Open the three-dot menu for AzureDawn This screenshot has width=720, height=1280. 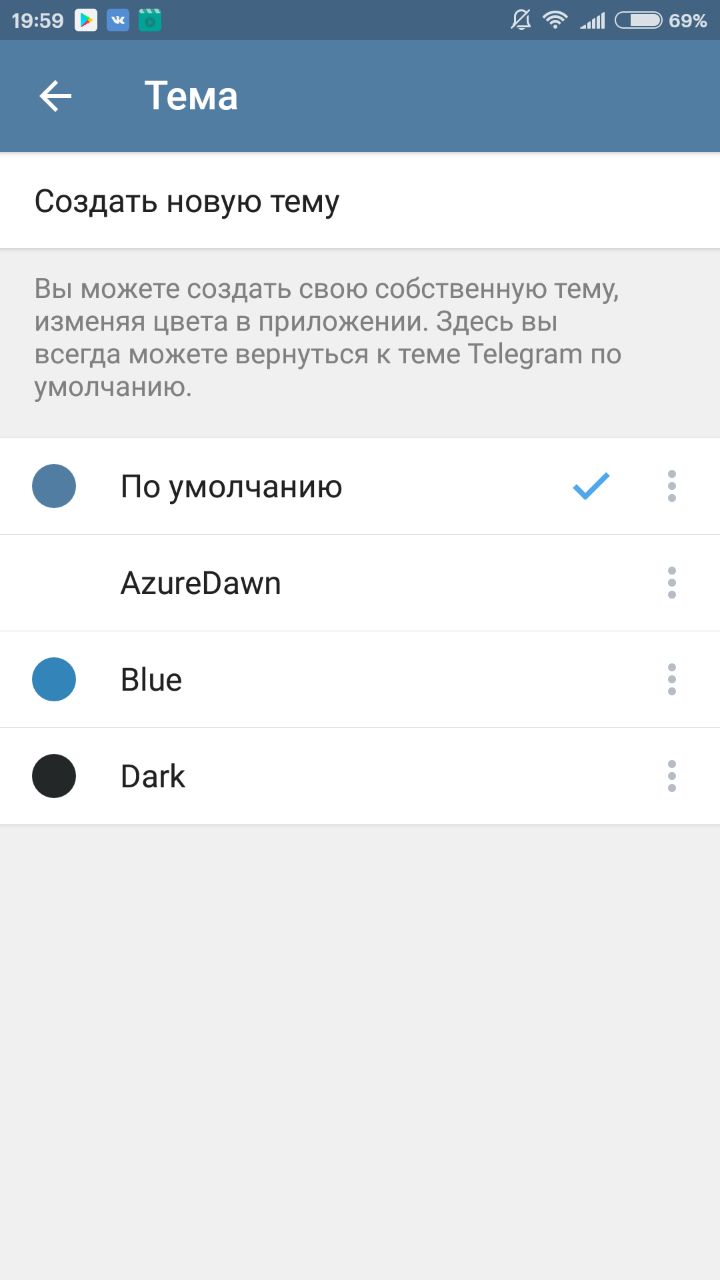671,583
